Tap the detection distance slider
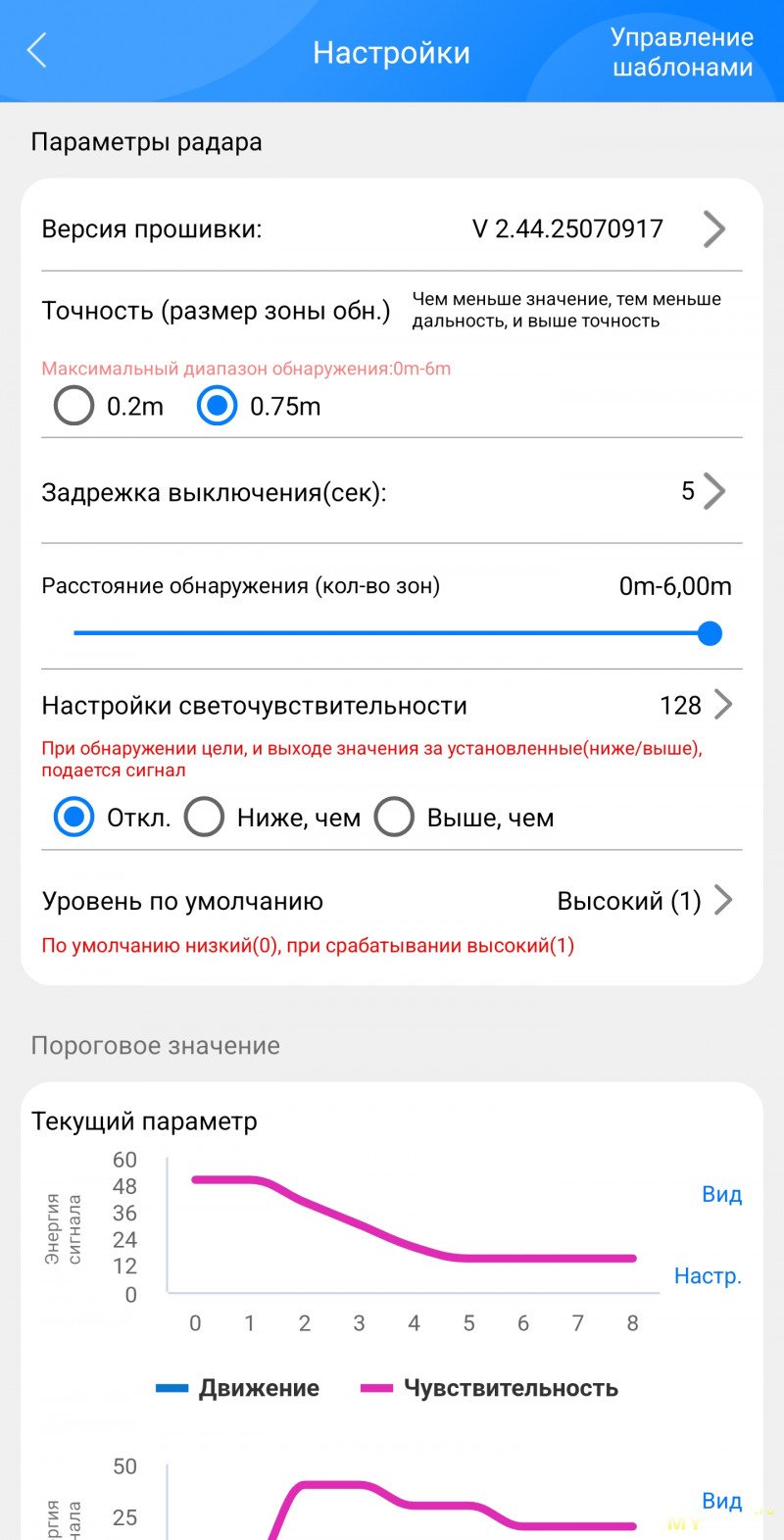784x1540 pixels. click(392, 633)
